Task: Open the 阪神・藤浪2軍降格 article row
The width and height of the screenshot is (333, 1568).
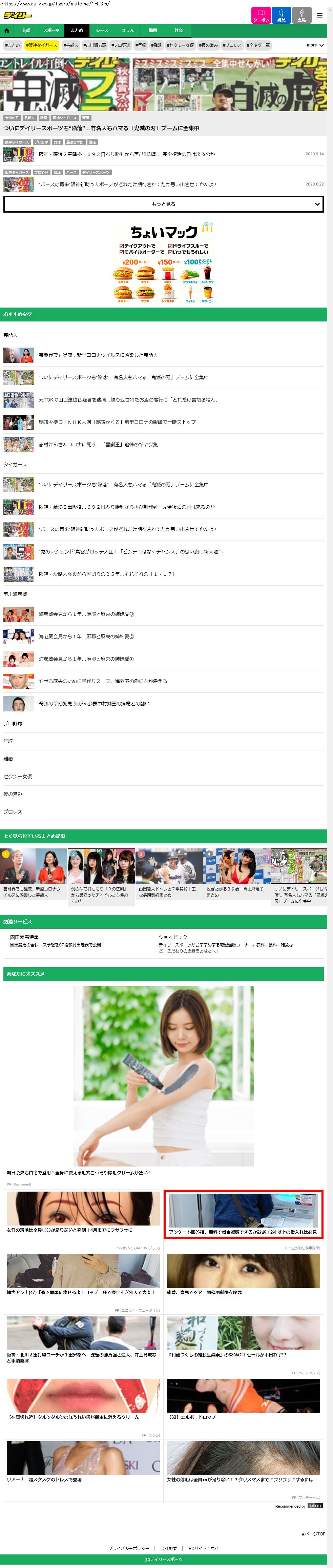Action: point(126,155)
